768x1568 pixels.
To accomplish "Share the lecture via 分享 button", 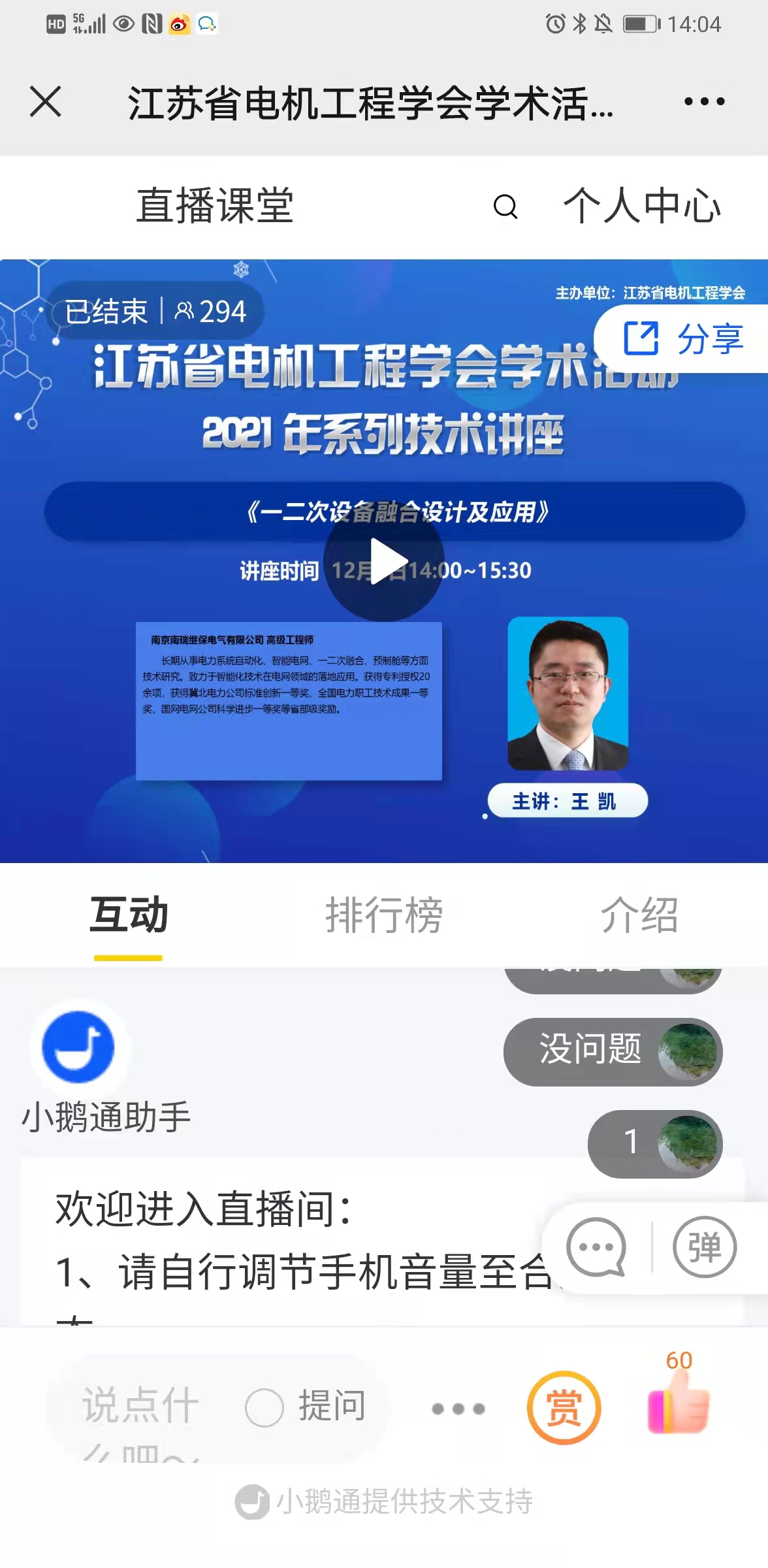I will 684,338.
